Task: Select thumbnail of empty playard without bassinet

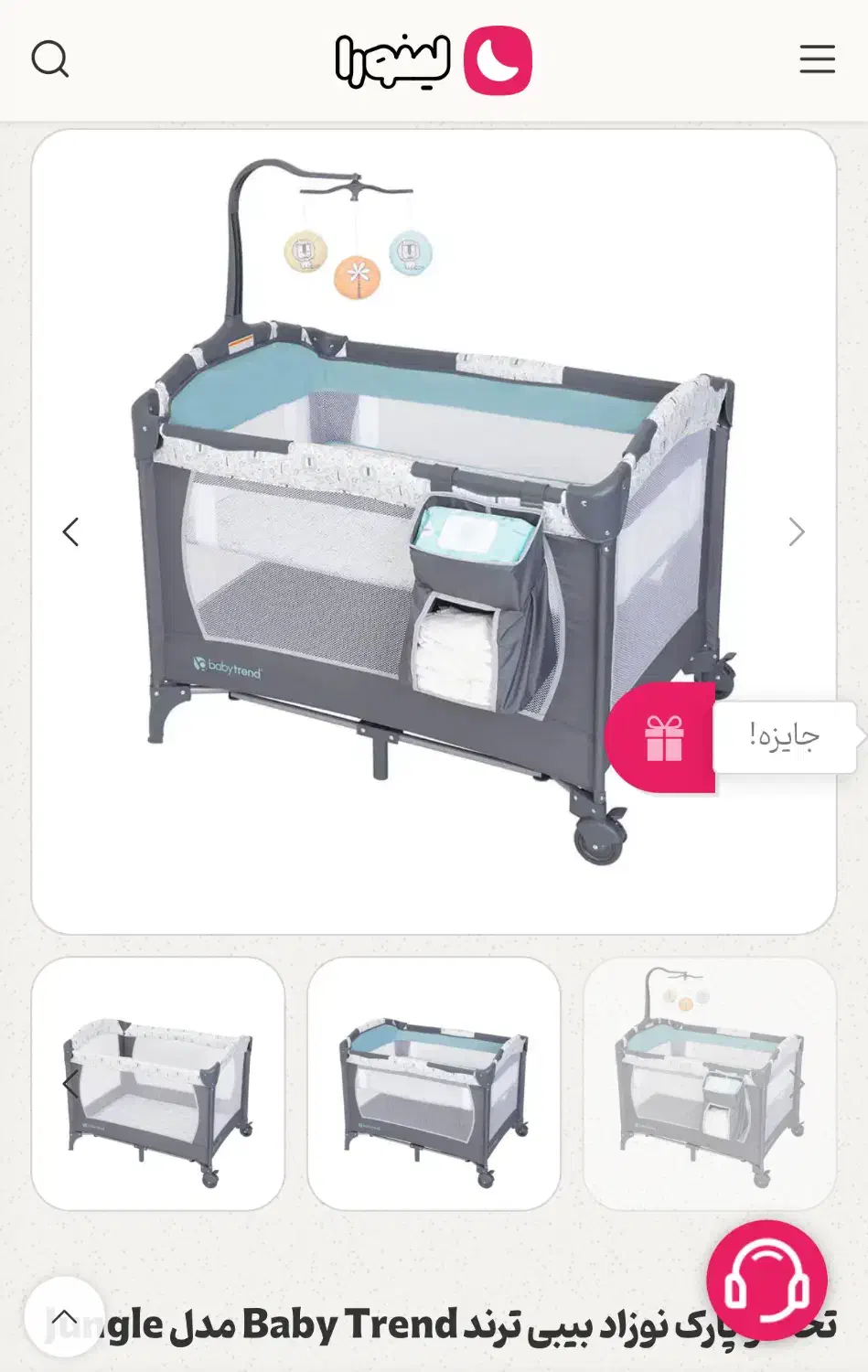Action: click(158, 1084)
